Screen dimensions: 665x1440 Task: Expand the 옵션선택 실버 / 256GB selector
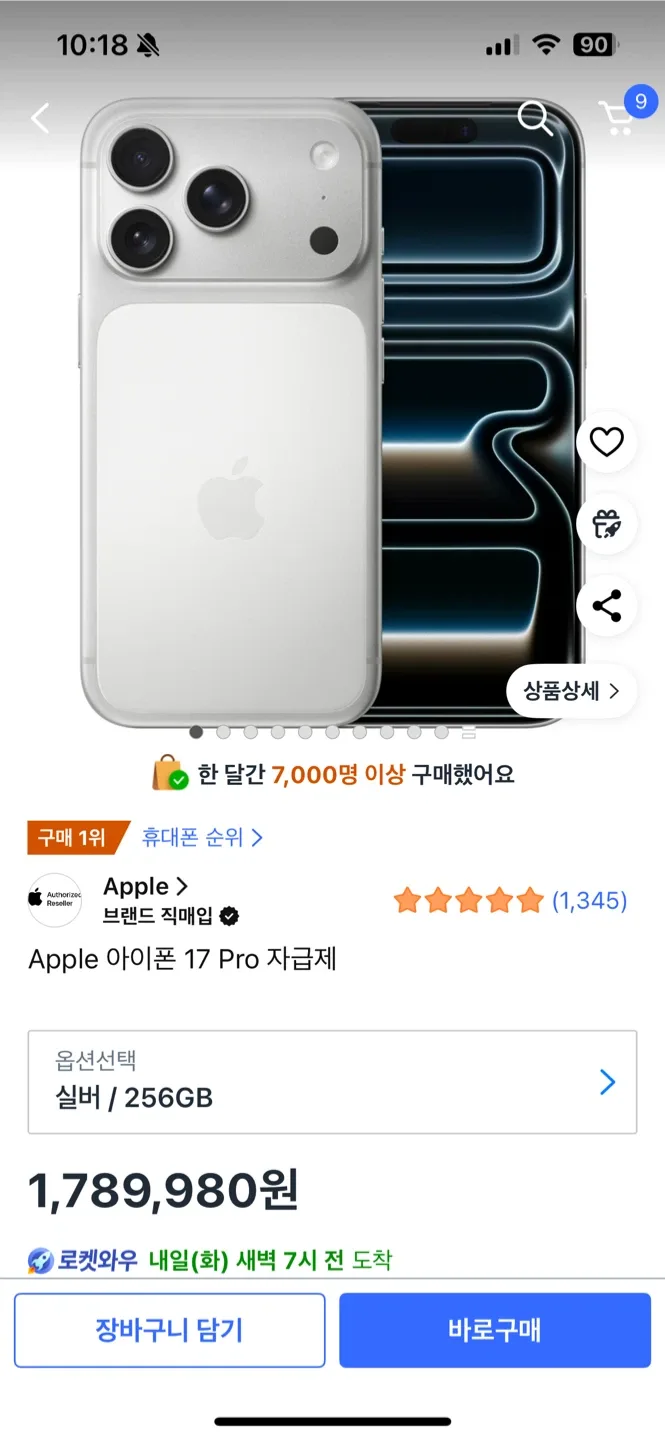[x=332, y=1082]
